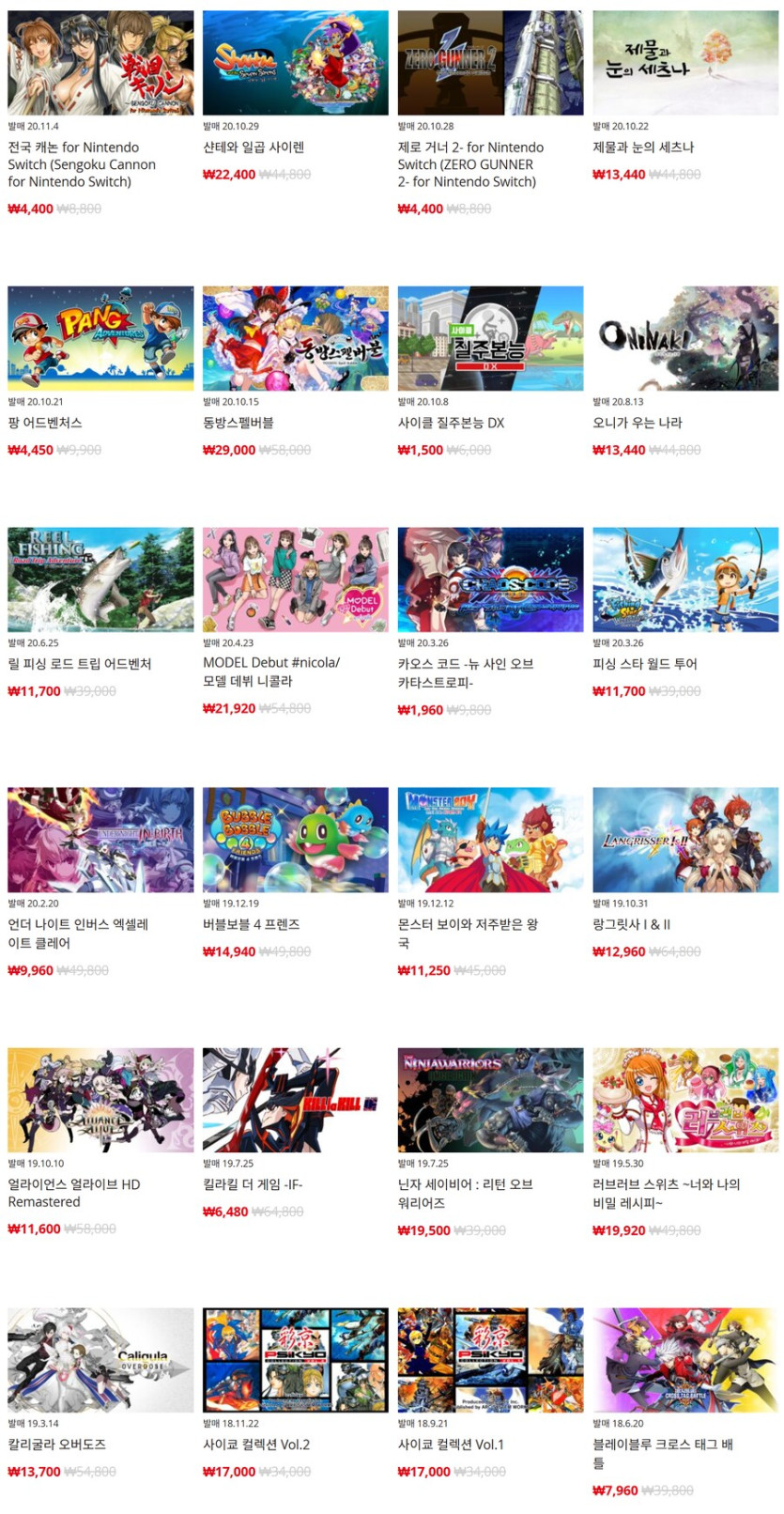The image size is (784, 1514).
Task: Open 동방스펠버블 game details
Action: (295, 338)
